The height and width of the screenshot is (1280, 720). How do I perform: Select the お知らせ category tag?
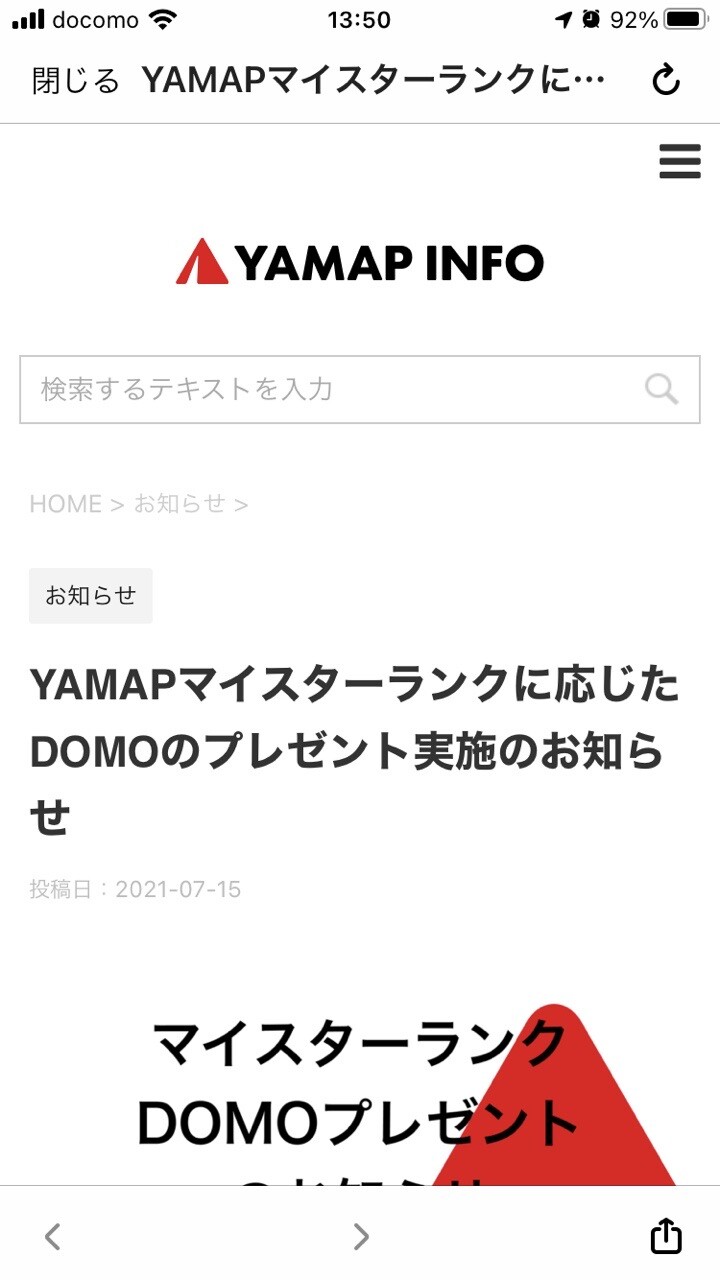pos(90,595)
